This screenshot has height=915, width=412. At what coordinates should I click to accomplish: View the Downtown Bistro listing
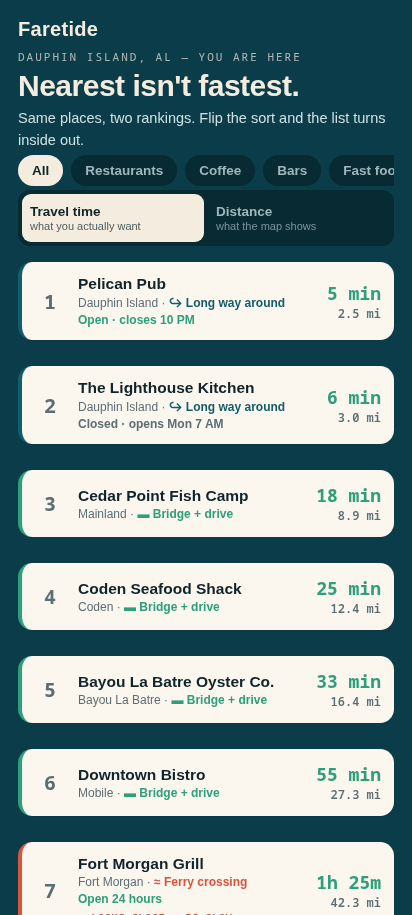(x=206, y=783)
